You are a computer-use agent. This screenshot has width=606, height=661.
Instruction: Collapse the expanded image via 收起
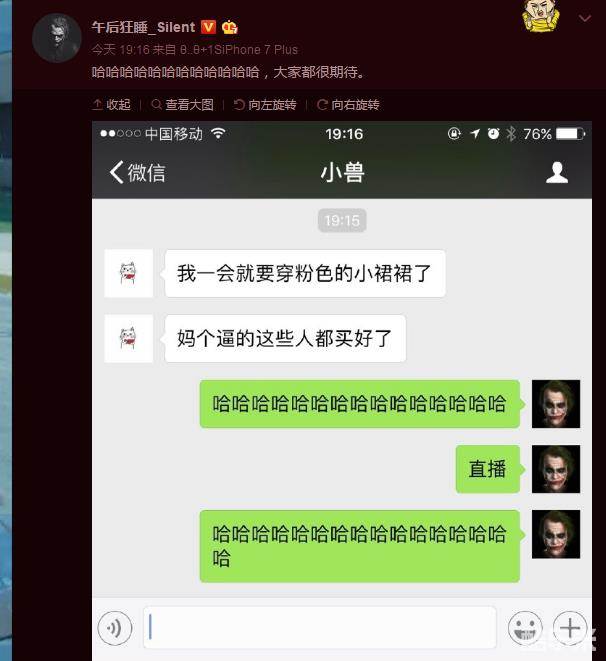[x=112, y=105]
